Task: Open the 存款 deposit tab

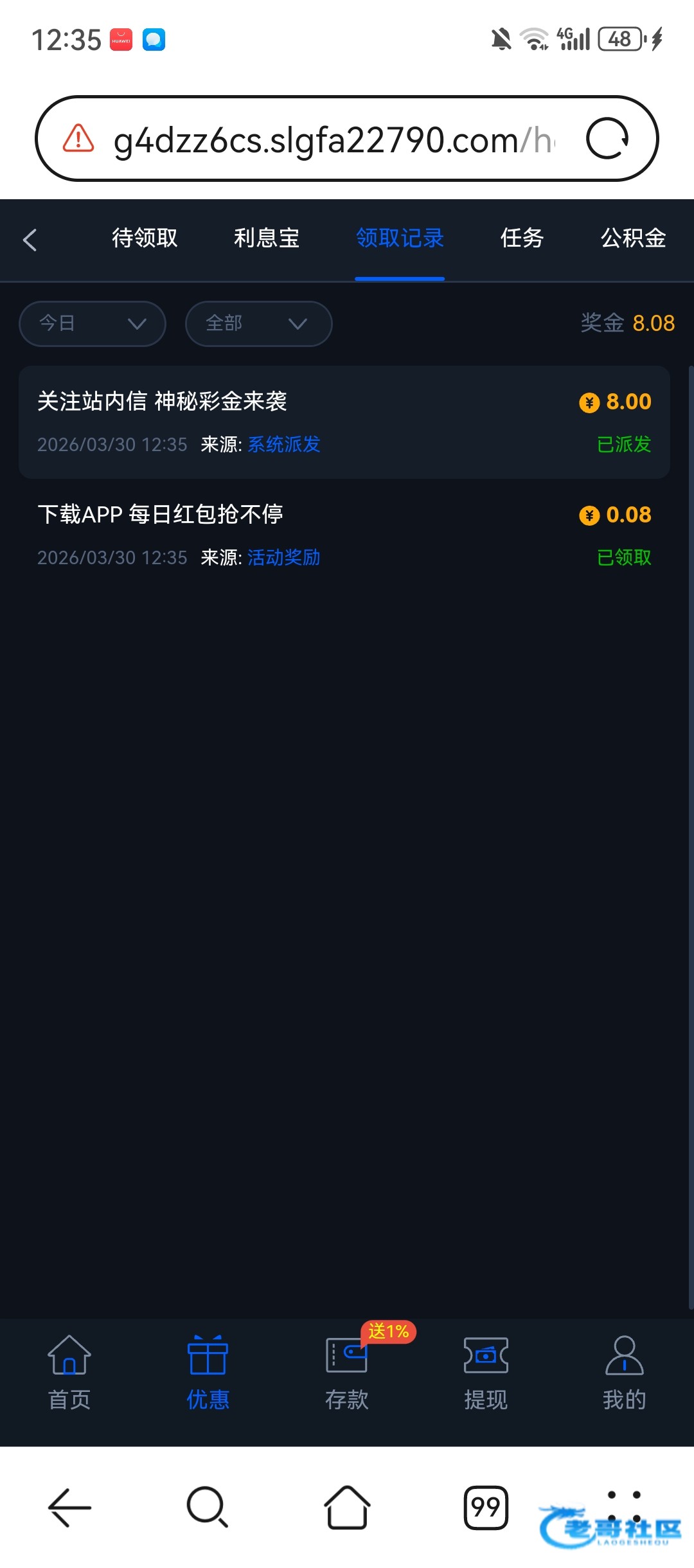Action: click(347, 1372)
